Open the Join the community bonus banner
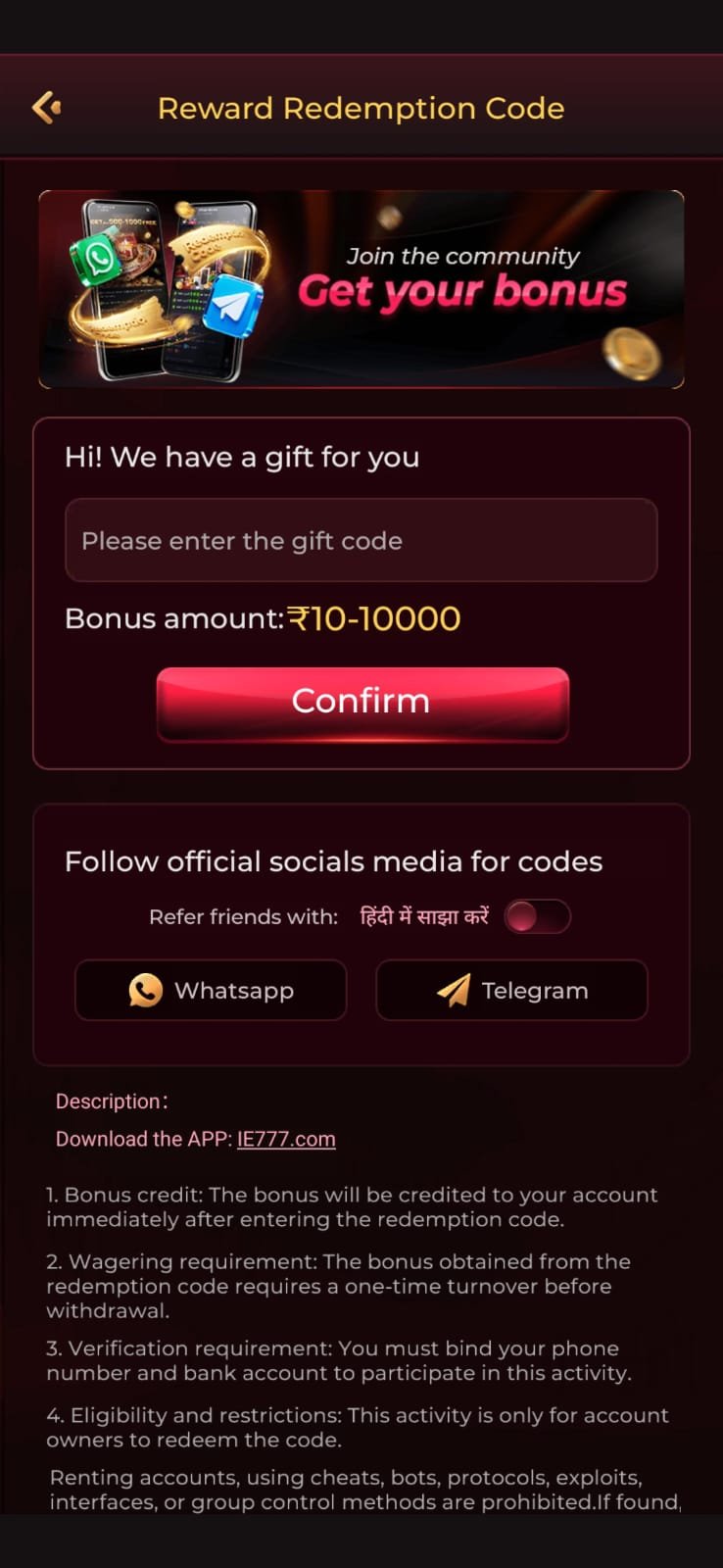This screenshot has height=1568, width=723. coord(361,289)
